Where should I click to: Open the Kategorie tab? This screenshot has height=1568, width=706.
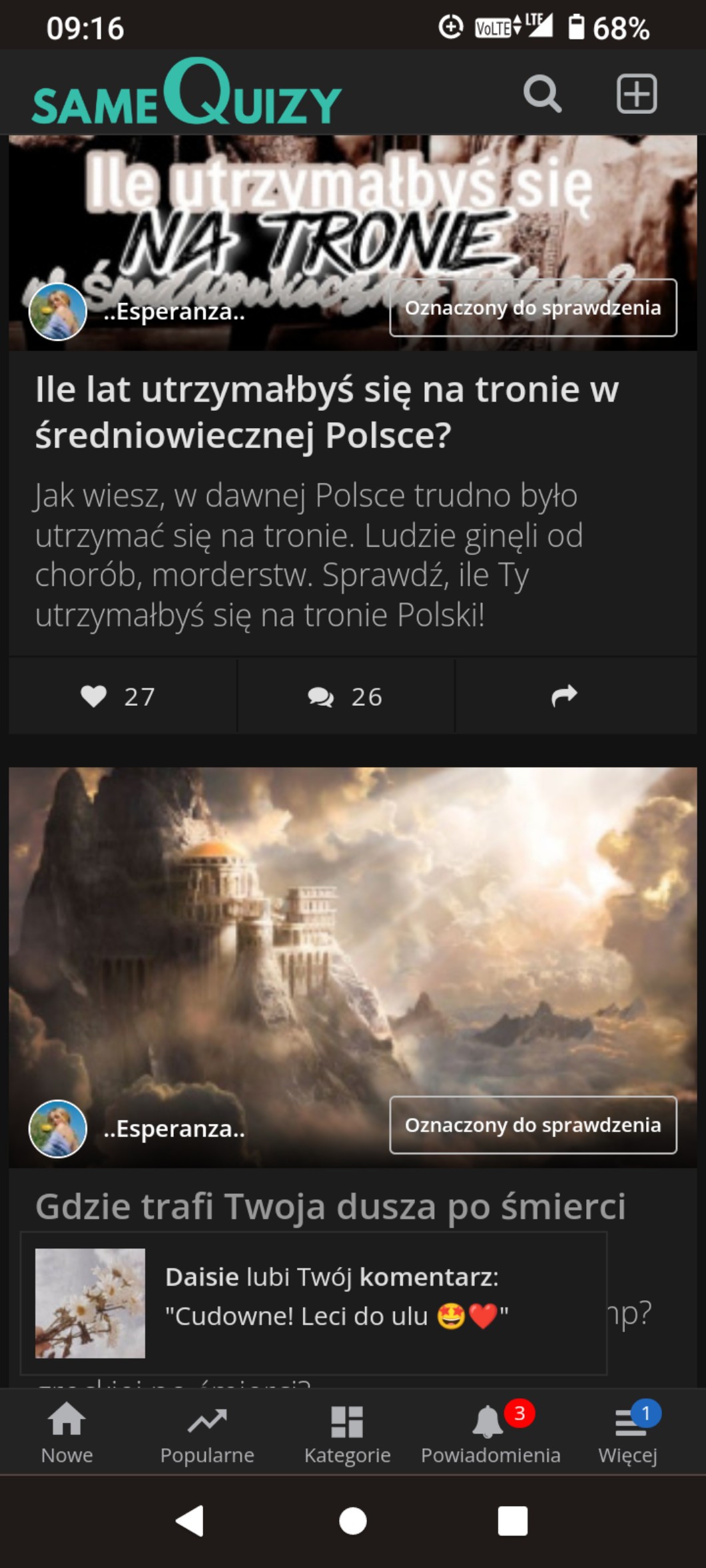347,1435
